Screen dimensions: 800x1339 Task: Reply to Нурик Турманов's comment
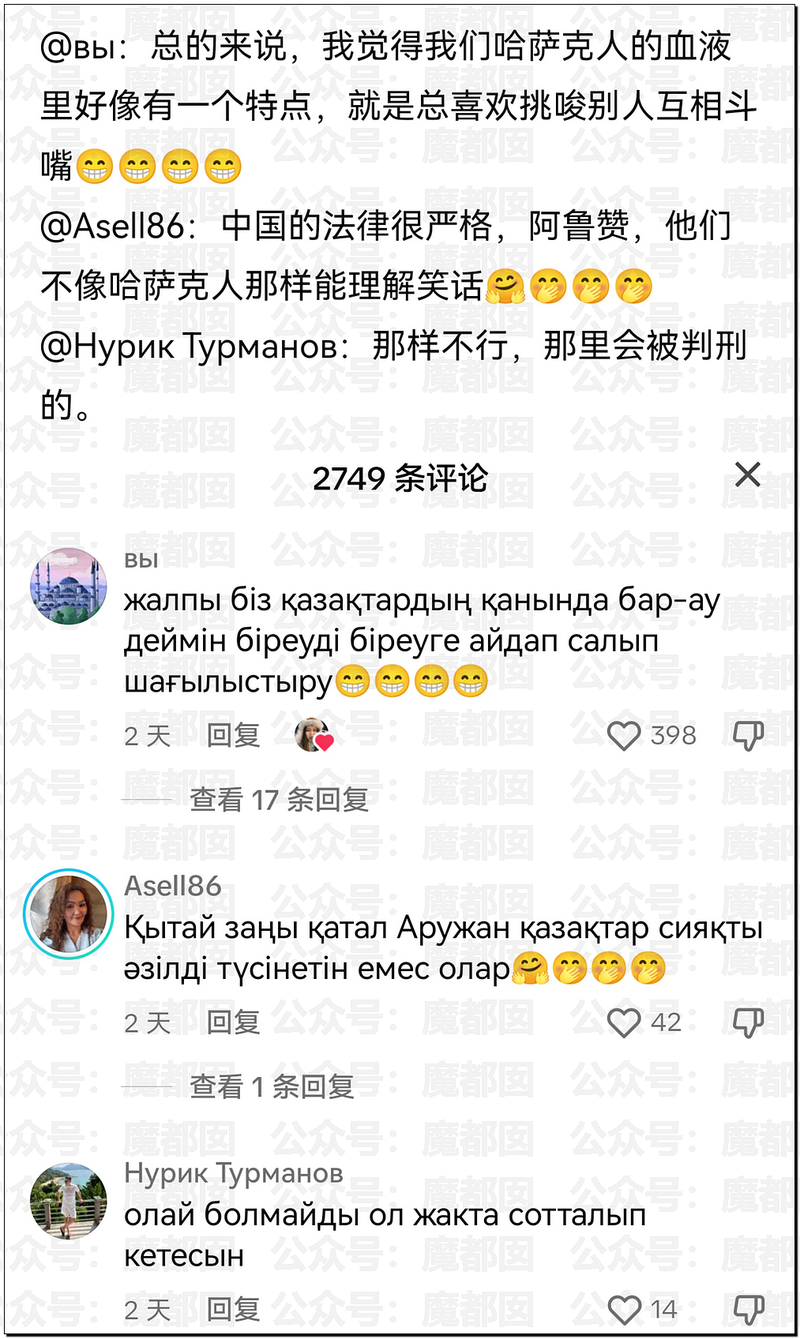tap(233, 1309)
